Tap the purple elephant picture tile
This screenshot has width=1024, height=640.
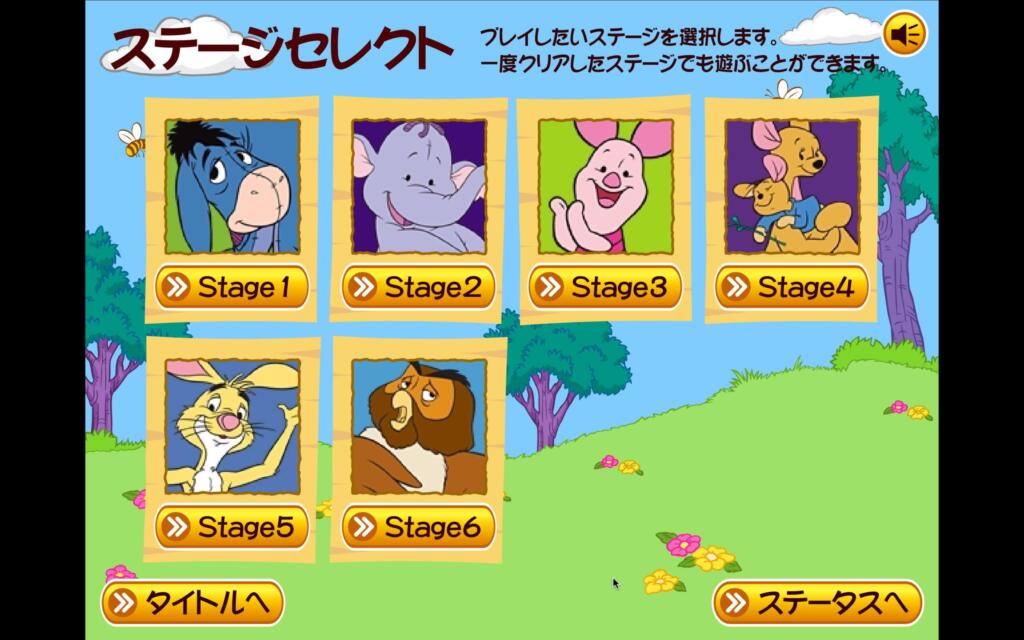[x=418, y=187]
